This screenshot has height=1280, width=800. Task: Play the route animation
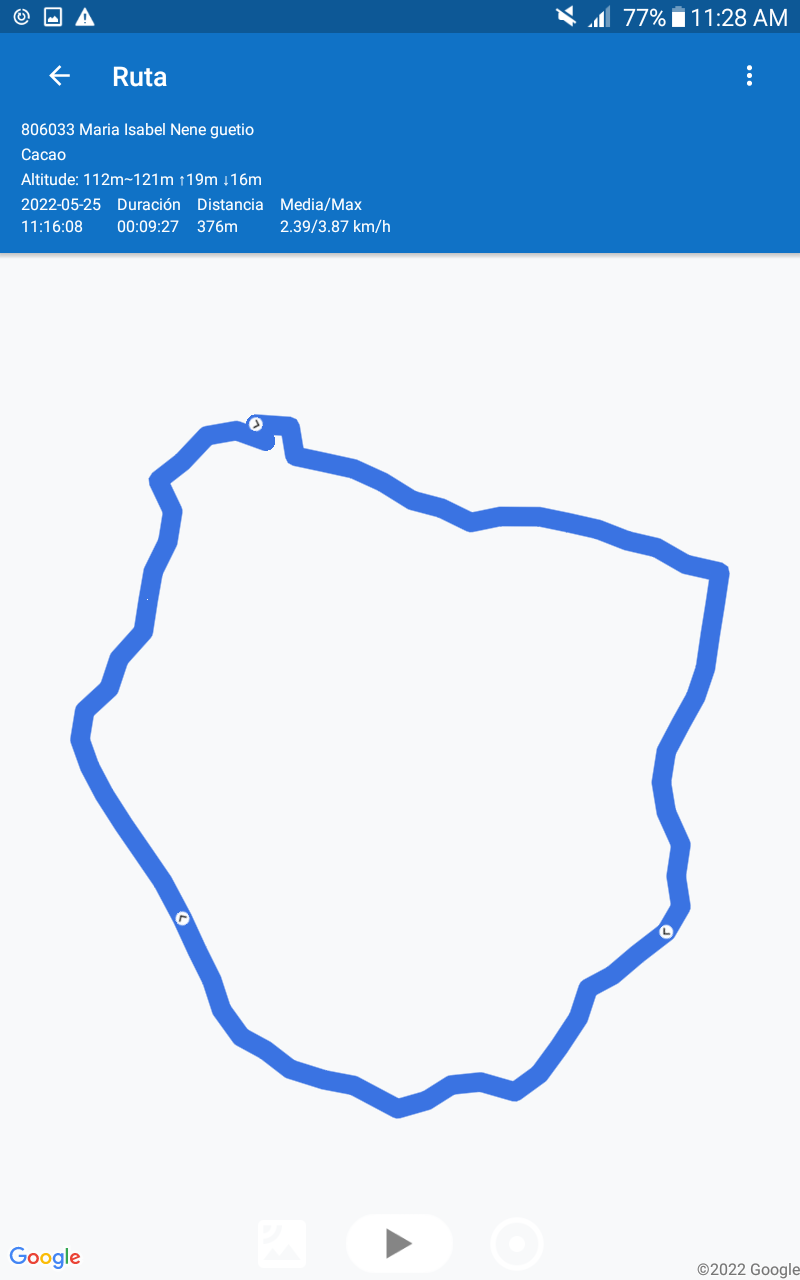(399, 1244)
